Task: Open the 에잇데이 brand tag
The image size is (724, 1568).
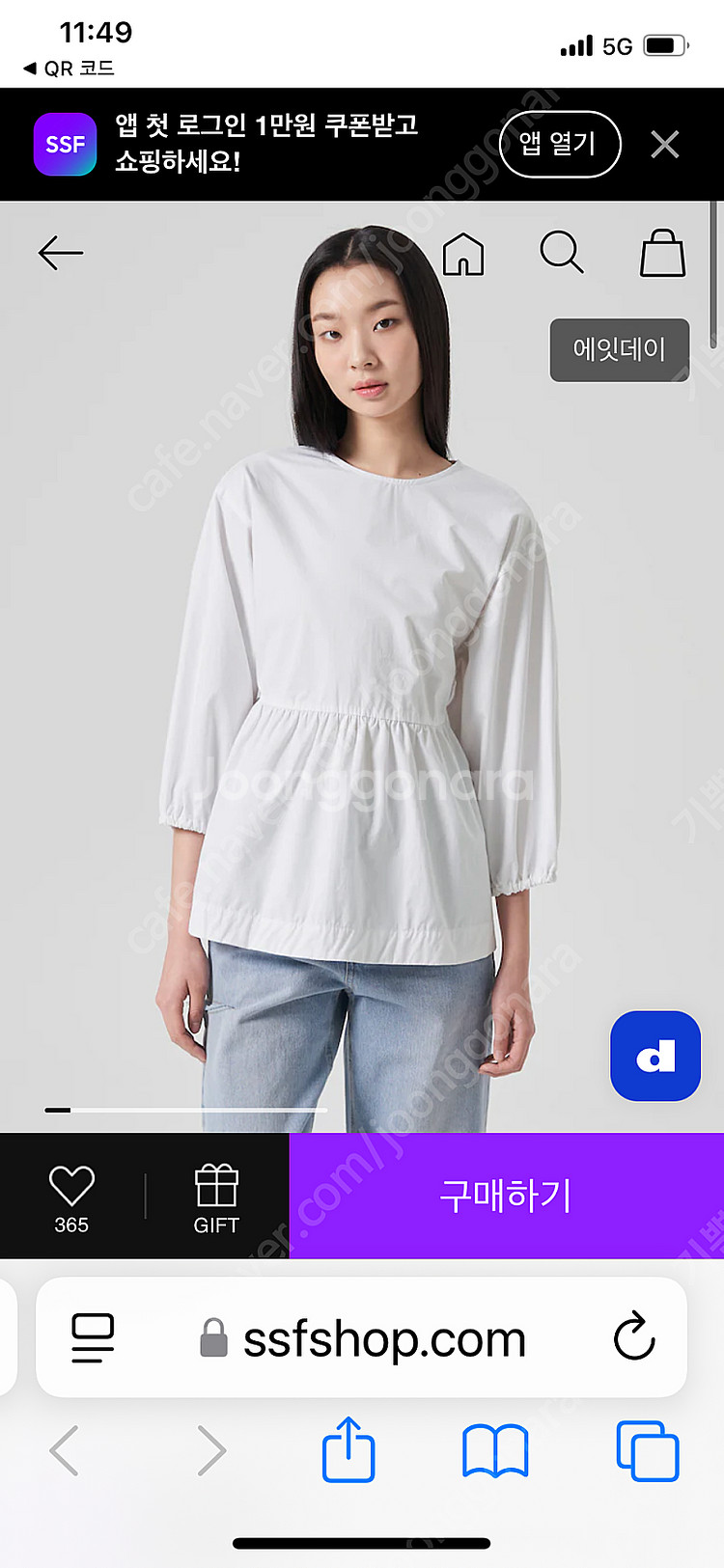Action: point(620,349)
